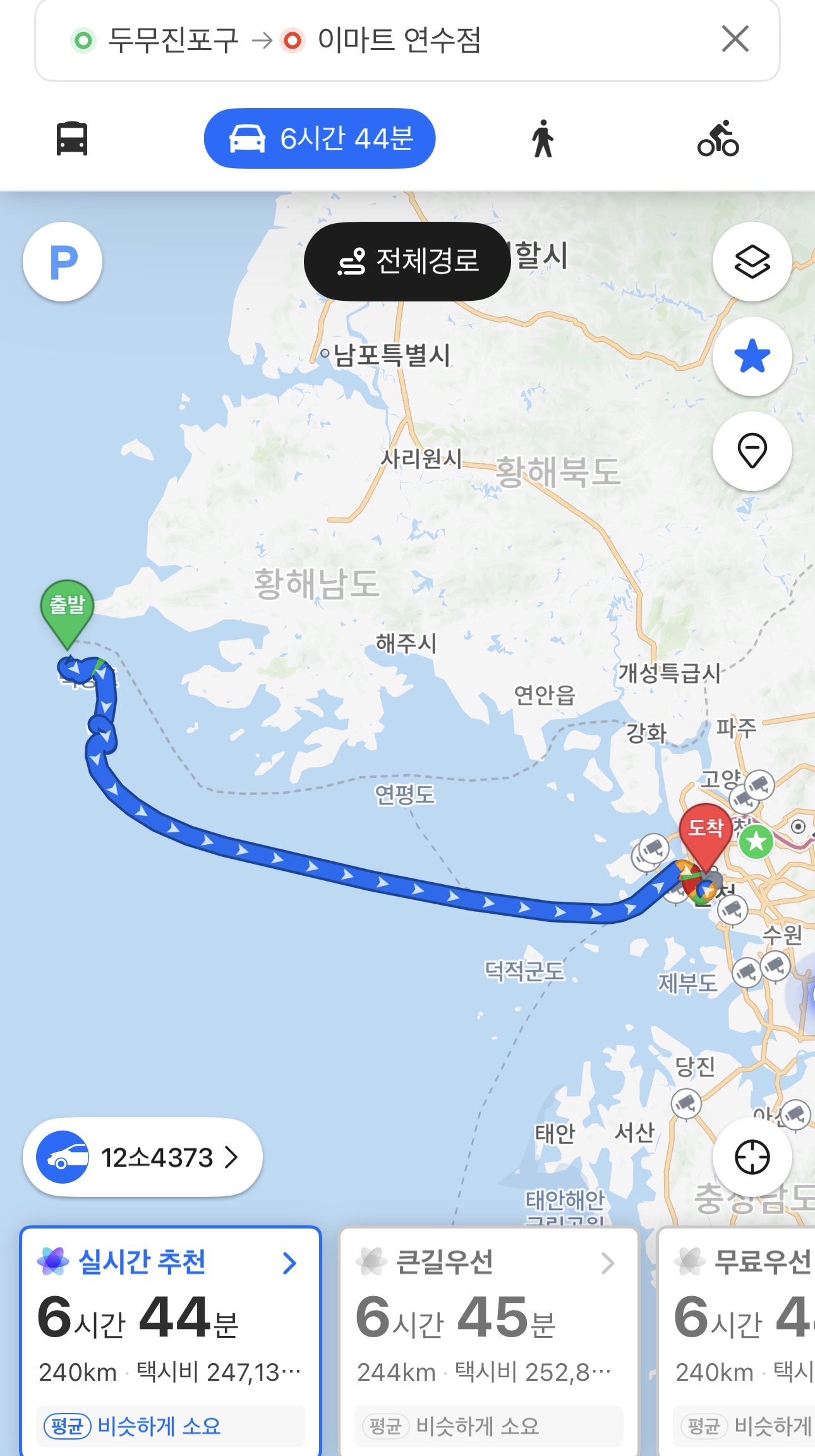Viewport: 815px width, 1456px height.
Task: Tap the green 출발 start marker
Action: [67, 608]
